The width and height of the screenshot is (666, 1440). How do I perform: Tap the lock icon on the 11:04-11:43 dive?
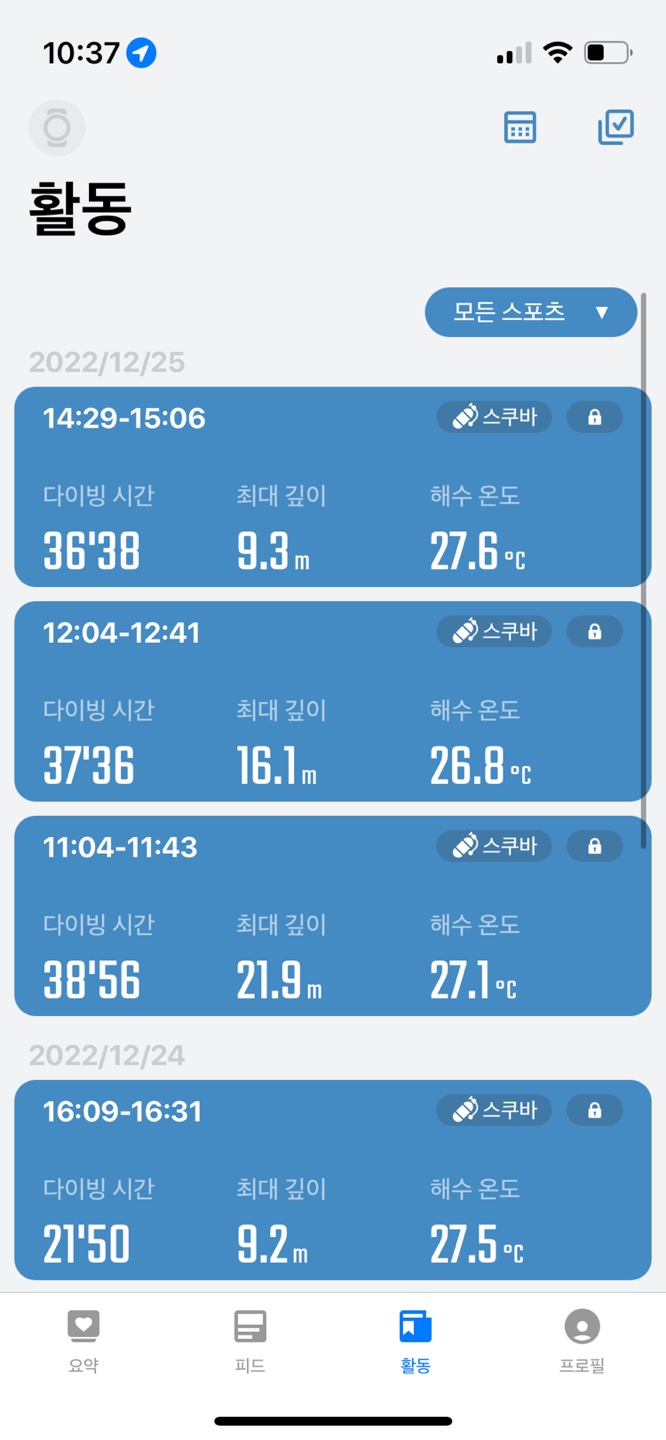(595, 846)
